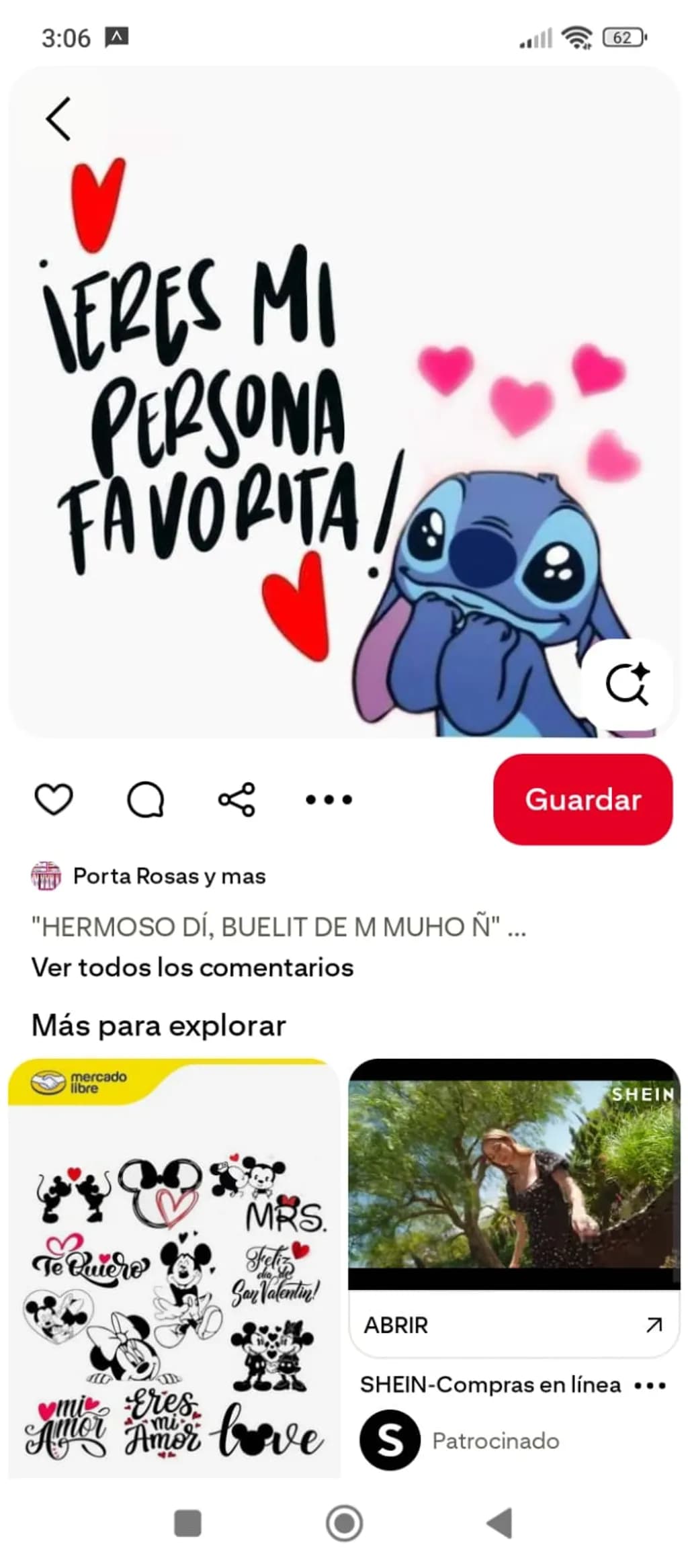Open the SHEIN advertiser avatar

click(390, 1440)
